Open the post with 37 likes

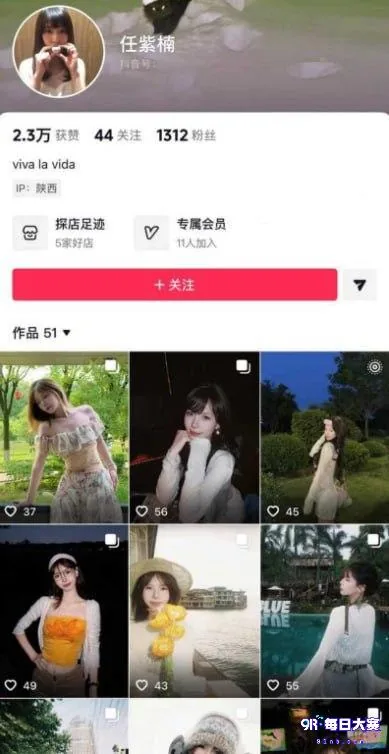click(x=64, y=437)
